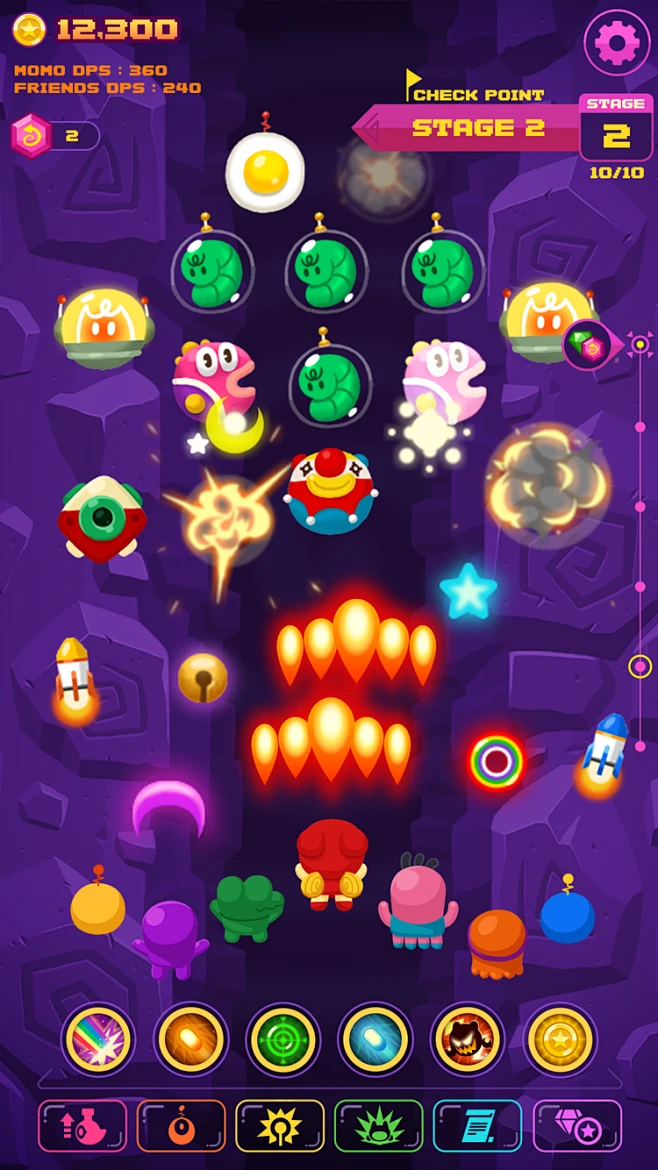Tap the gem reward bubble on the right
Viewport: 658px width, 1170px height.
[588, 345]
